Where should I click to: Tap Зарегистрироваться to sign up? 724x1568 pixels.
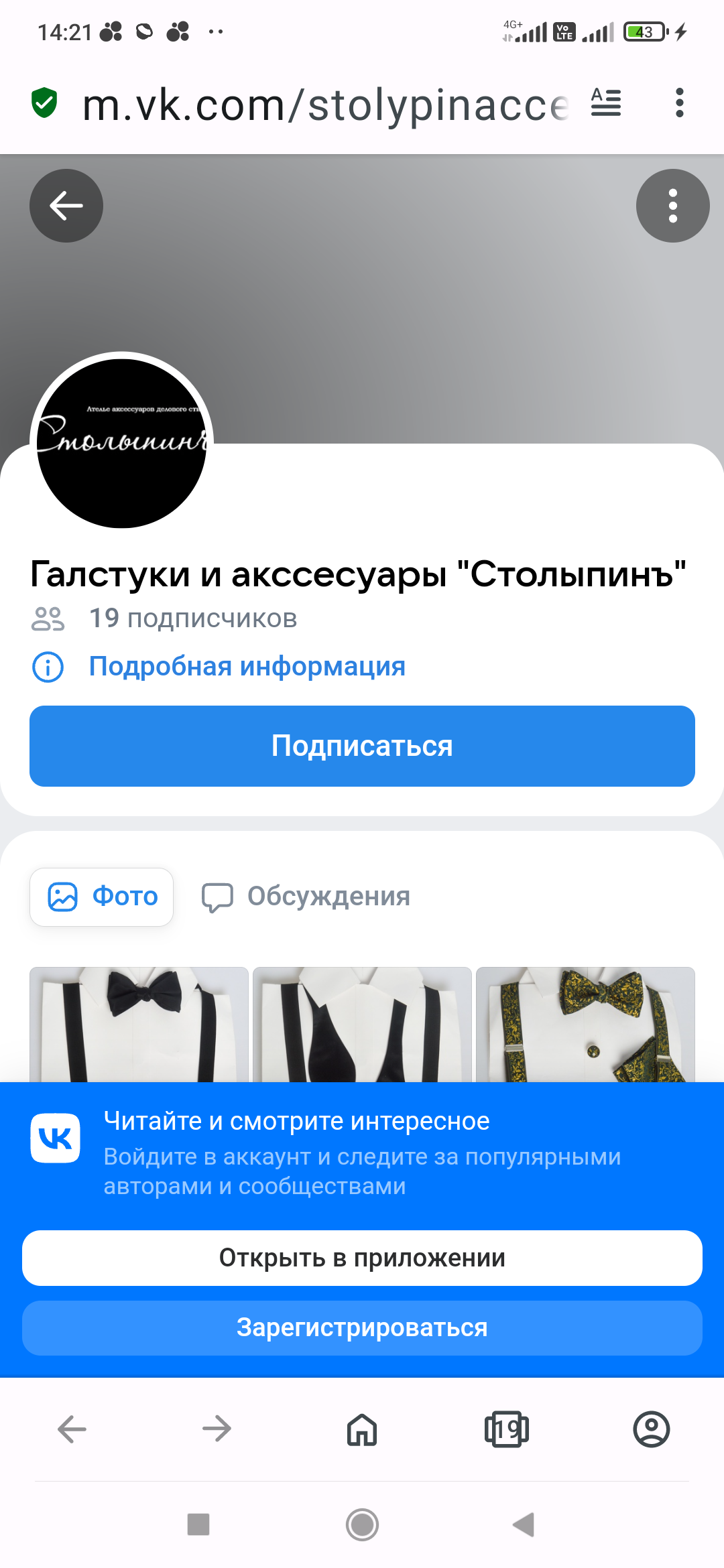pos(362,1327)
